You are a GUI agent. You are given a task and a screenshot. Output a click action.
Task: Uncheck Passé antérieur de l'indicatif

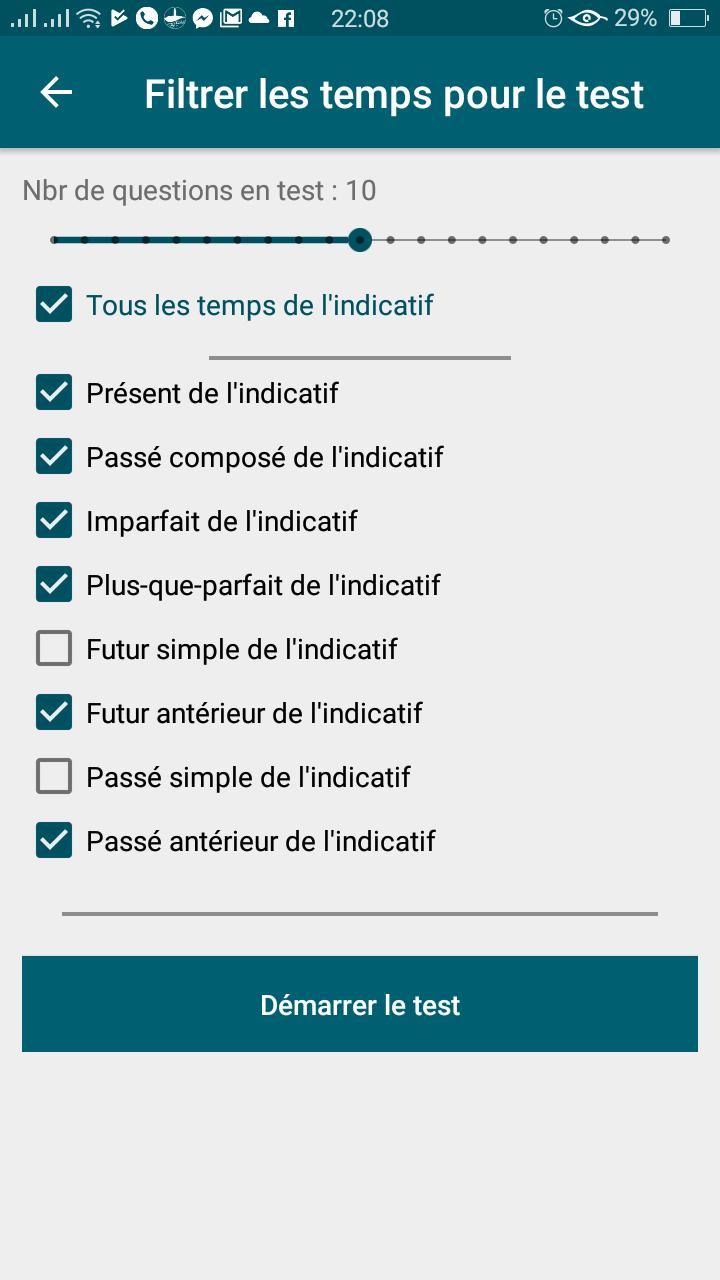pos(53,840)
